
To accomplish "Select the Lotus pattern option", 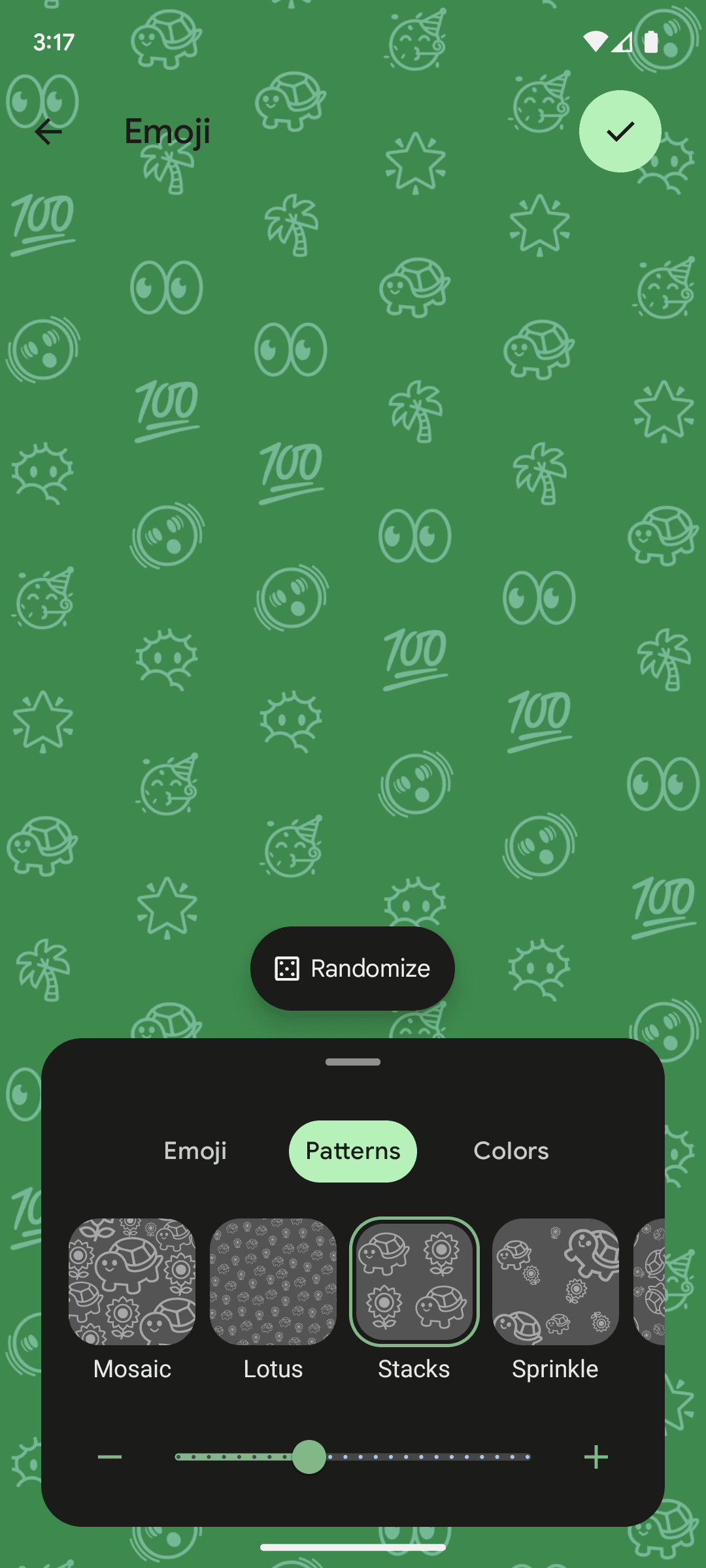I will [273, 1279].
